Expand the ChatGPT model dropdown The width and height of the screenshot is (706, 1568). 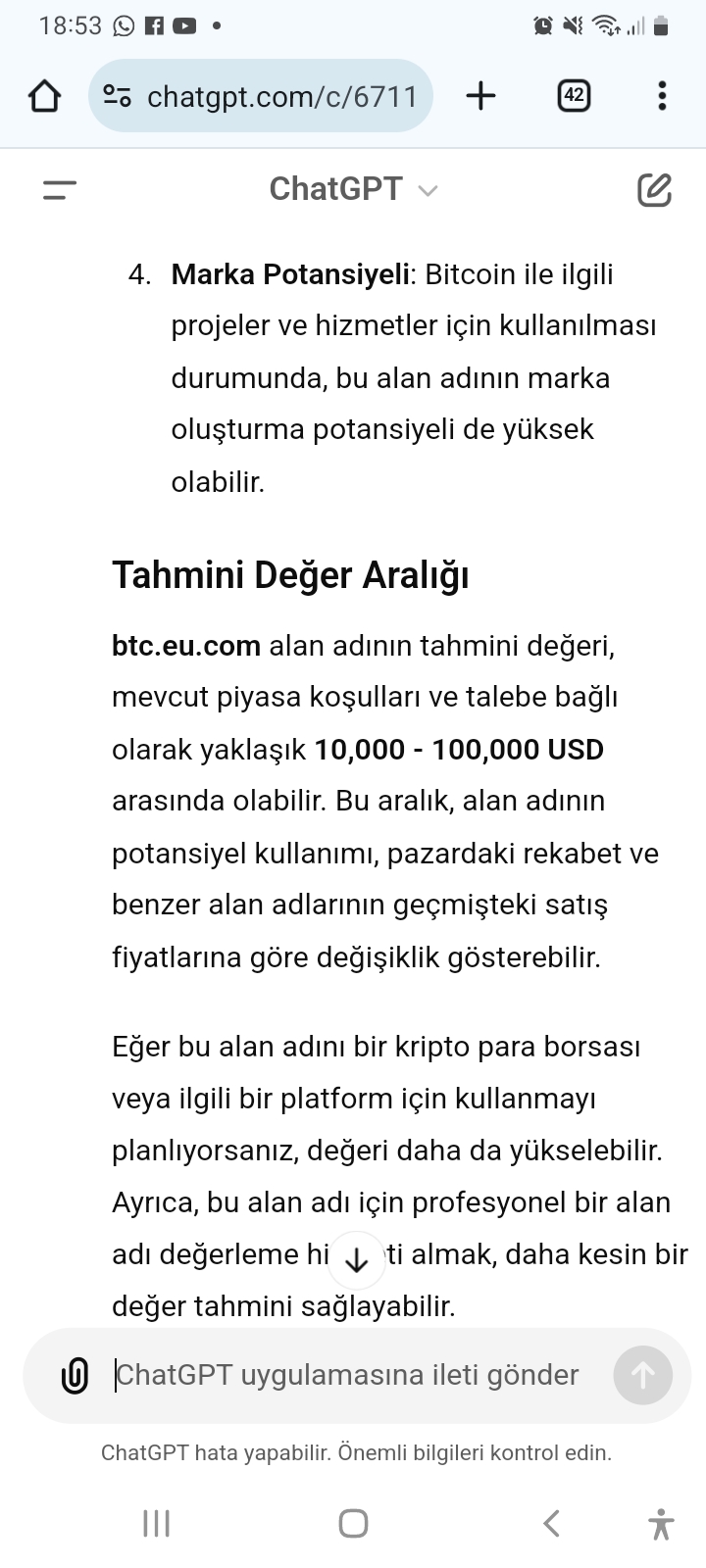click(x=353, y=189)
